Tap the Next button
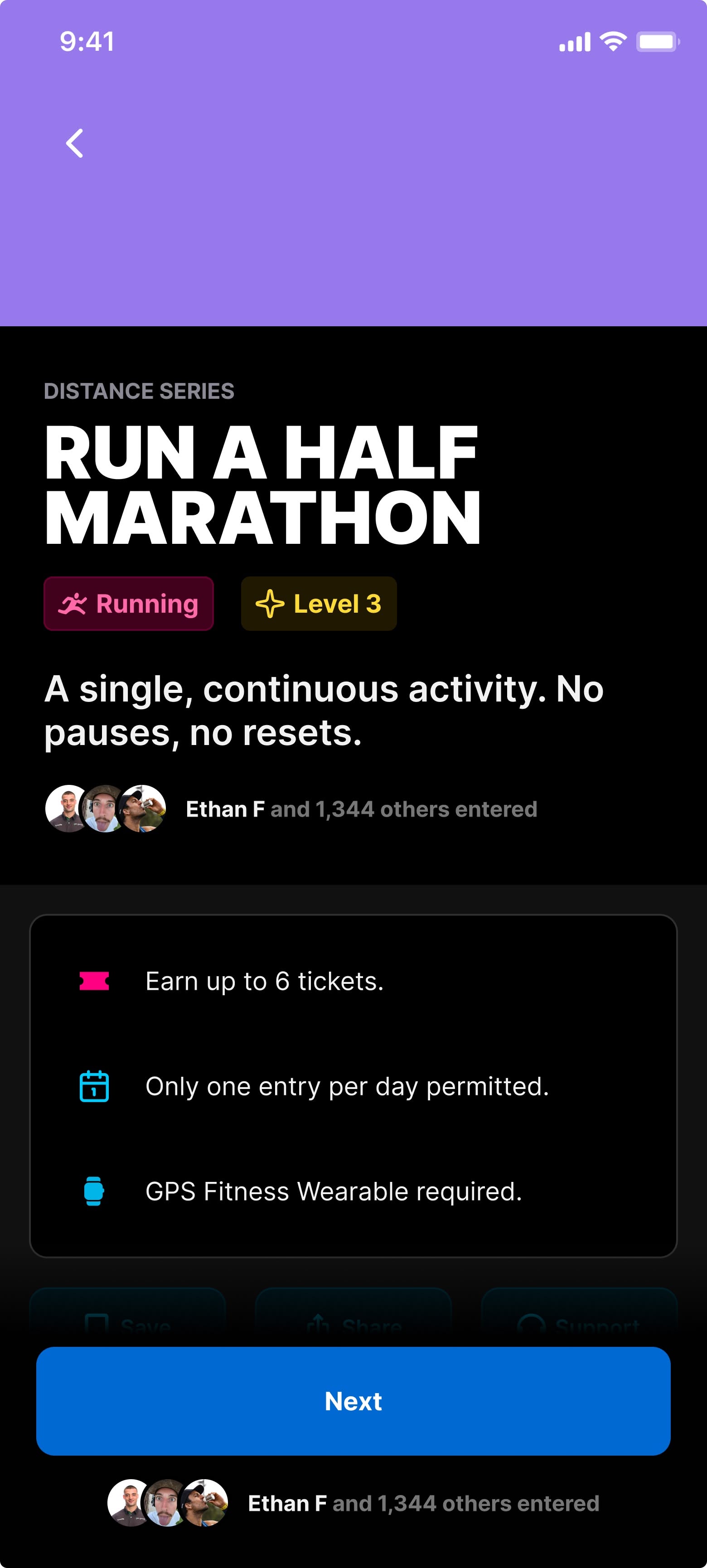707x1568 pixels. click(x=353, y=1401)
